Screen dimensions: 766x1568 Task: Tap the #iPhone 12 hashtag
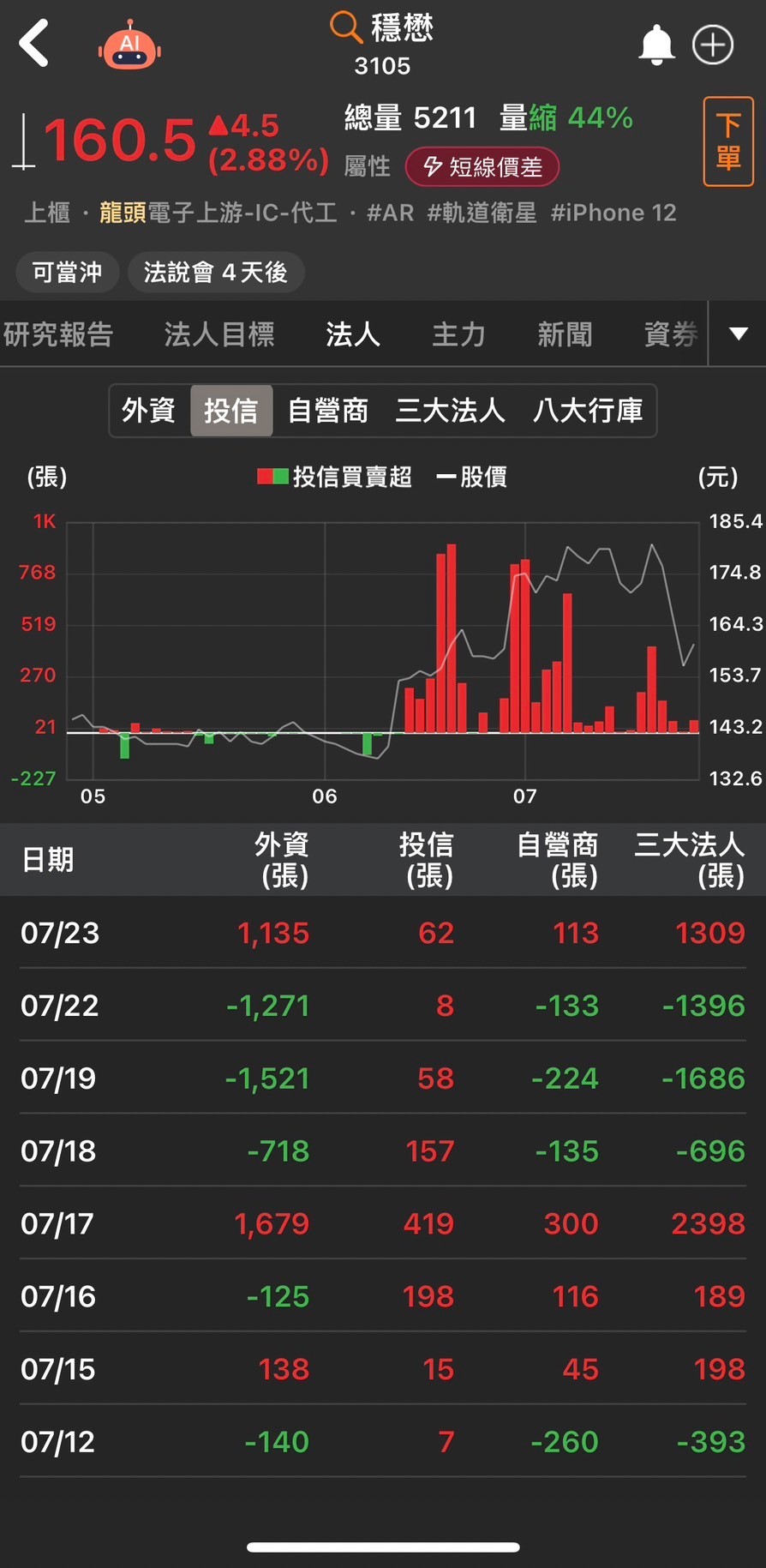pyautogui.click(x=613, y=213)
